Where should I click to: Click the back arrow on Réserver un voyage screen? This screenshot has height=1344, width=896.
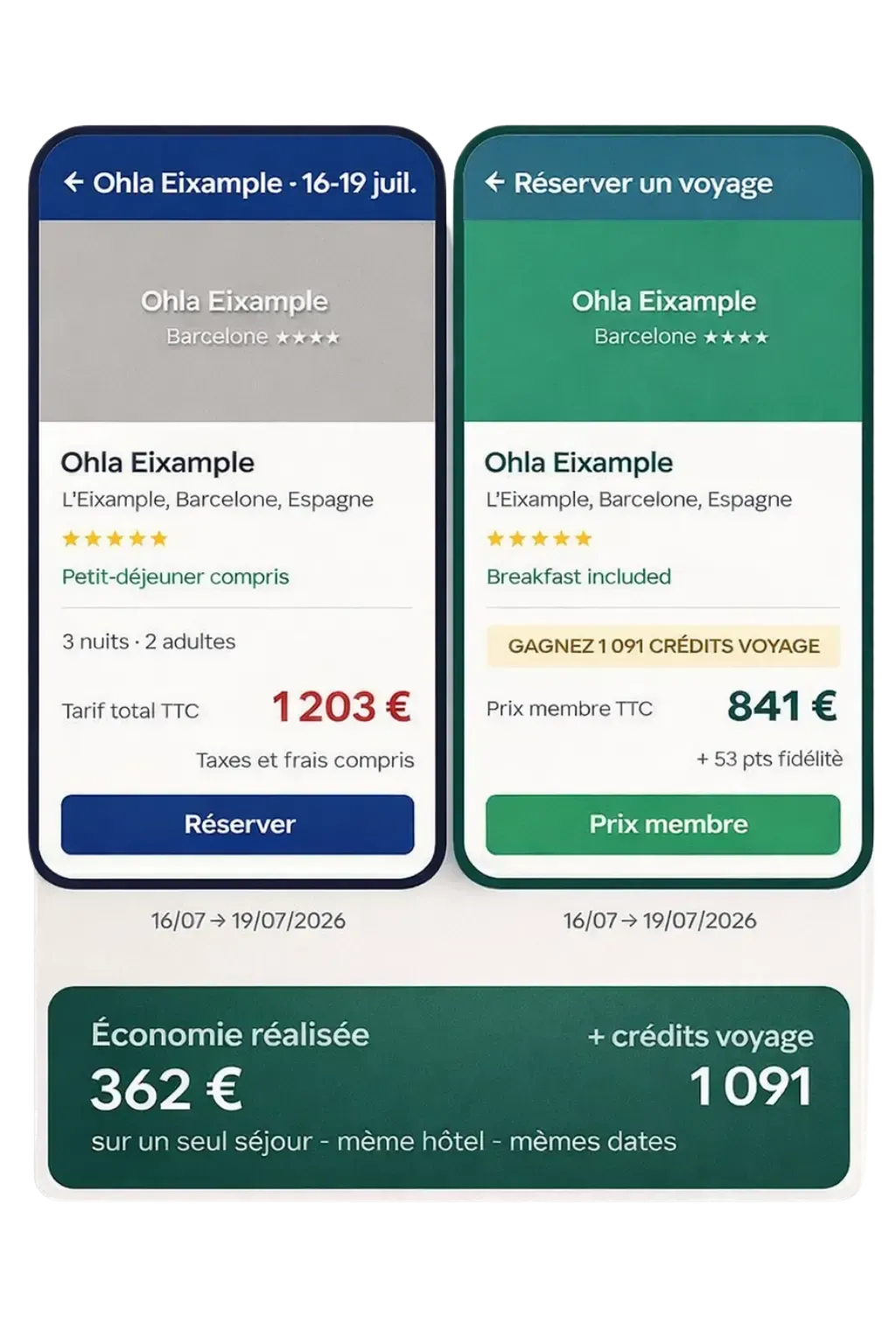495,184
